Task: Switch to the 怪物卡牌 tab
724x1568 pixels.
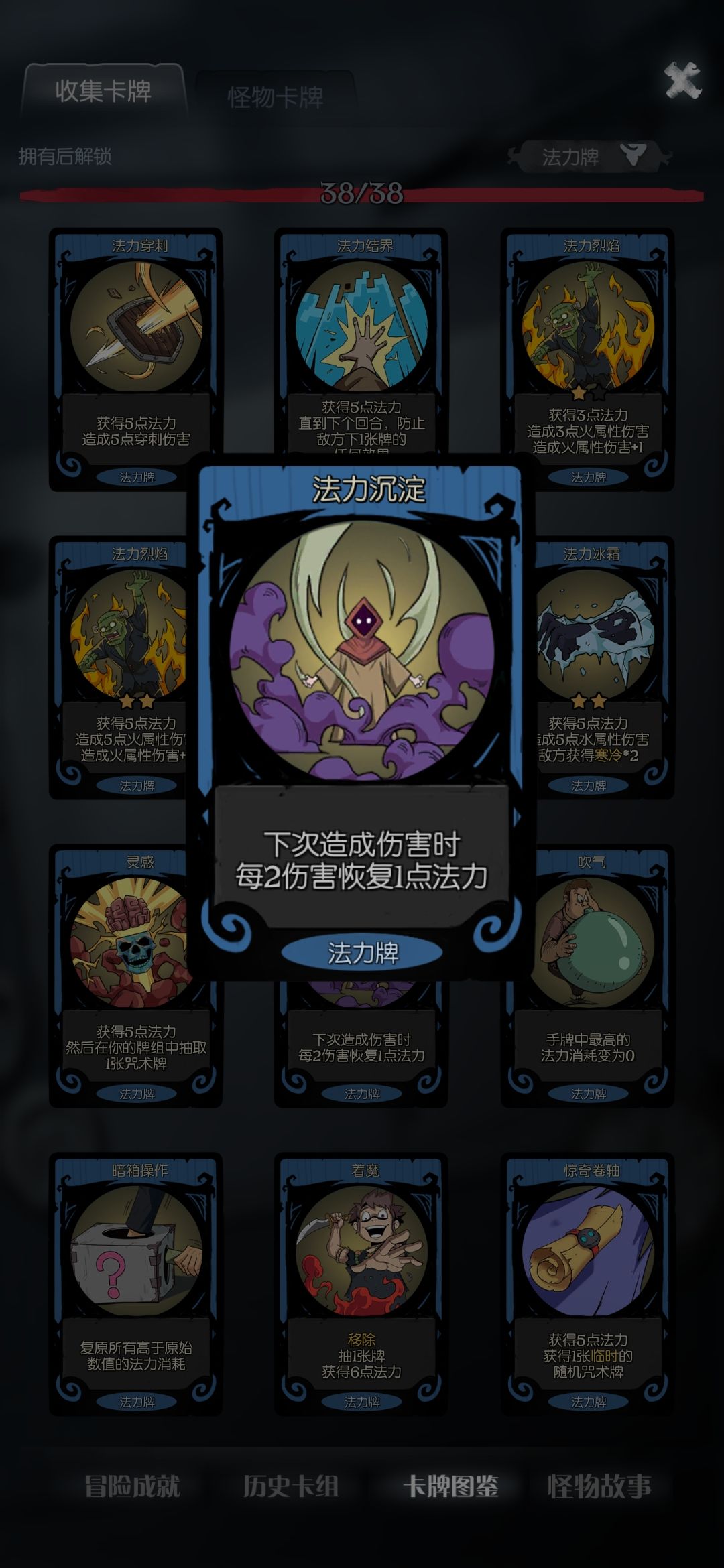Action: point(278,94)
